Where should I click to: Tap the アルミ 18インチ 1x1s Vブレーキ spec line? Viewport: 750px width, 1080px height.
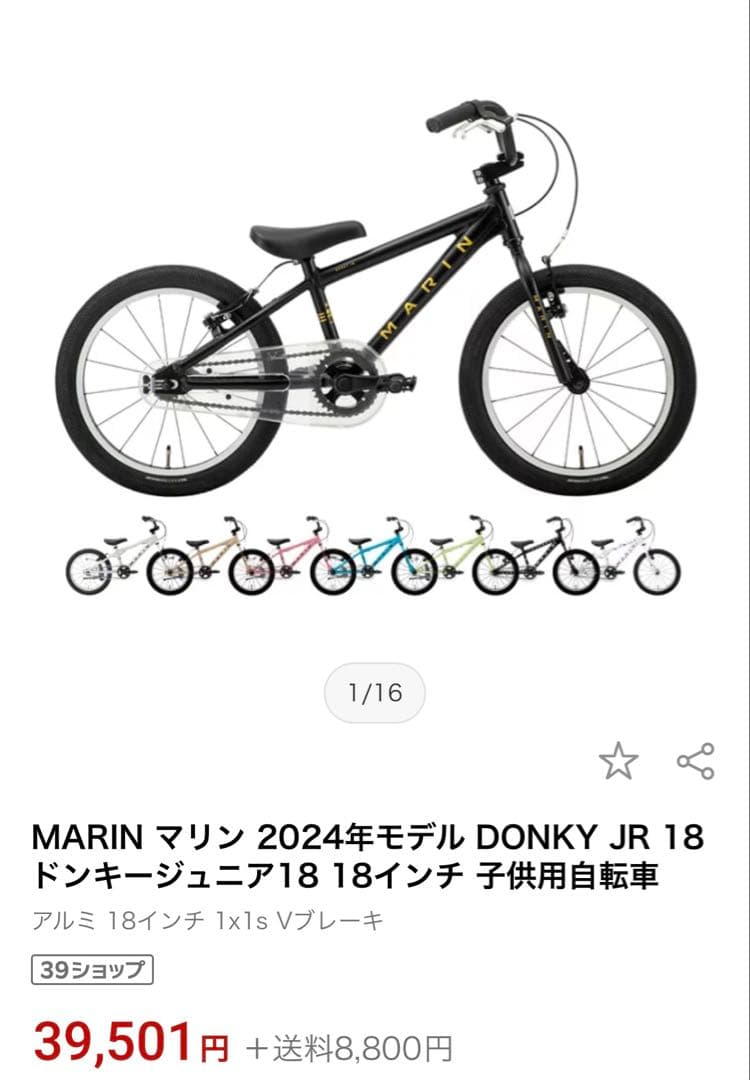pyautogui.click(x=207, y=921)
